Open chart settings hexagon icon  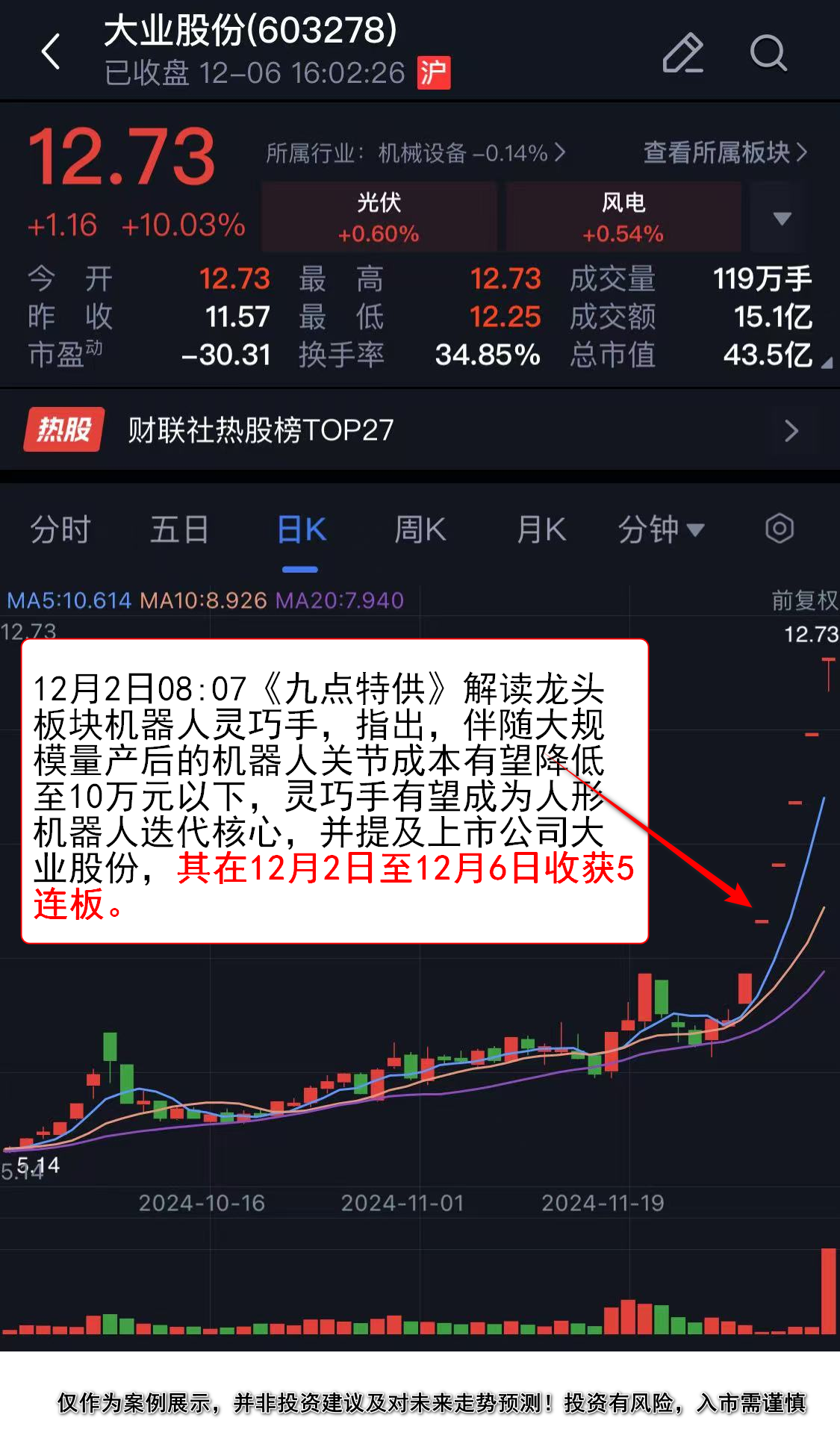pos(779,529)
